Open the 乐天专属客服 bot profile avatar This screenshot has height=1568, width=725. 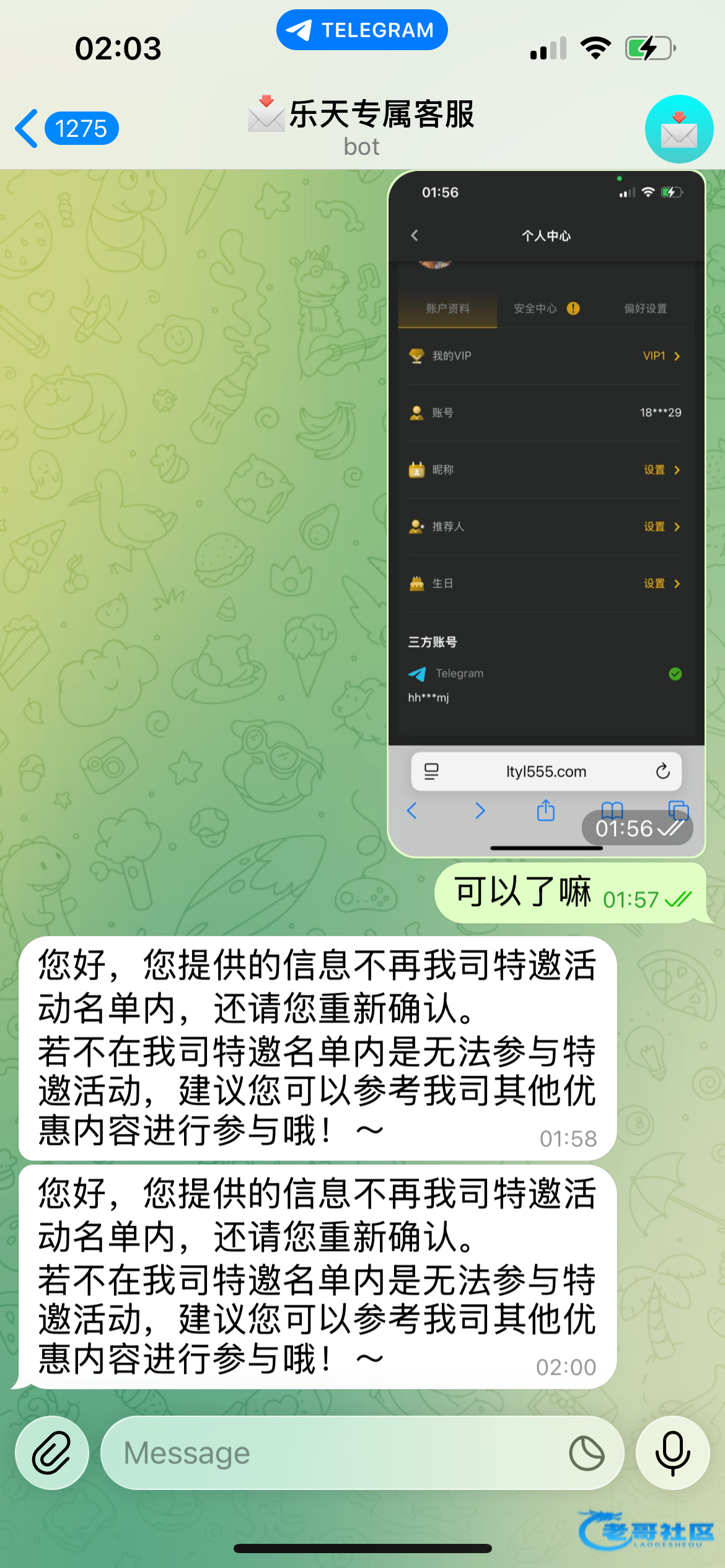[x=679, y=129]
